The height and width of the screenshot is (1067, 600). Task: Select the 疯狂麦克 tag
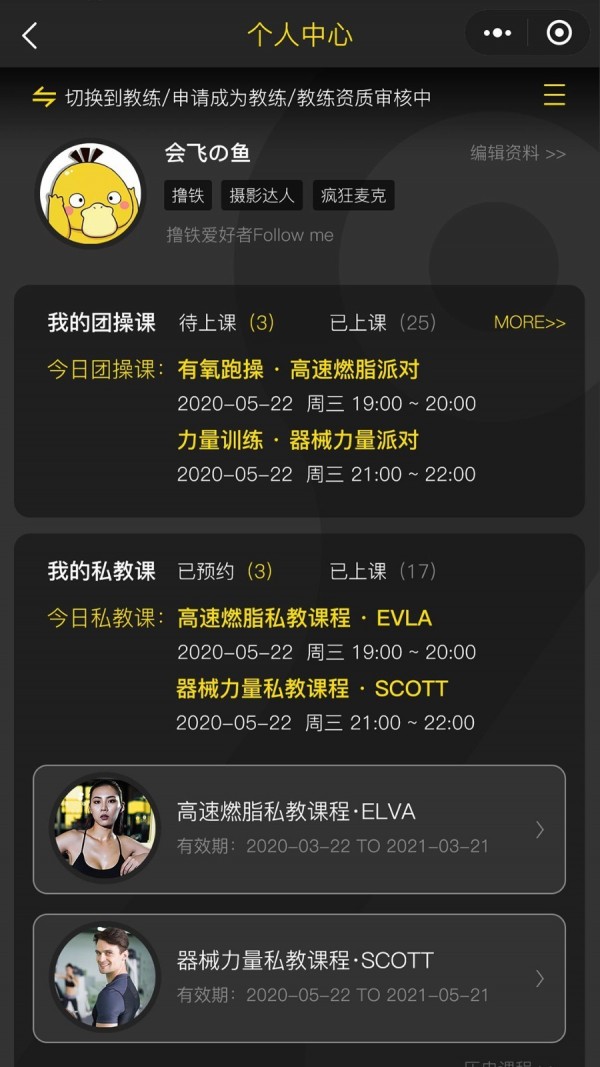tap(353, 195)
